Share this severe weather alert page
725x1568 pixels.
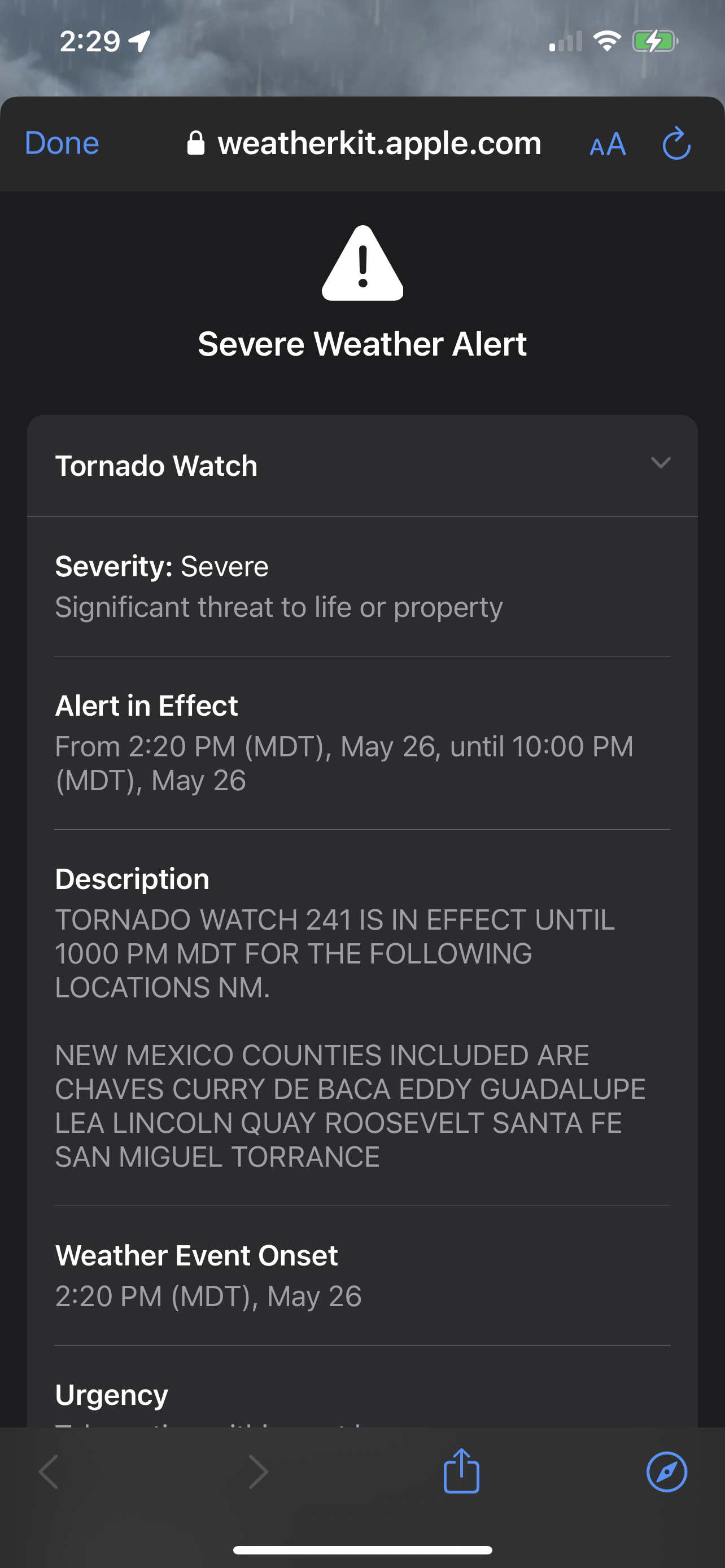pos(461,1471)
